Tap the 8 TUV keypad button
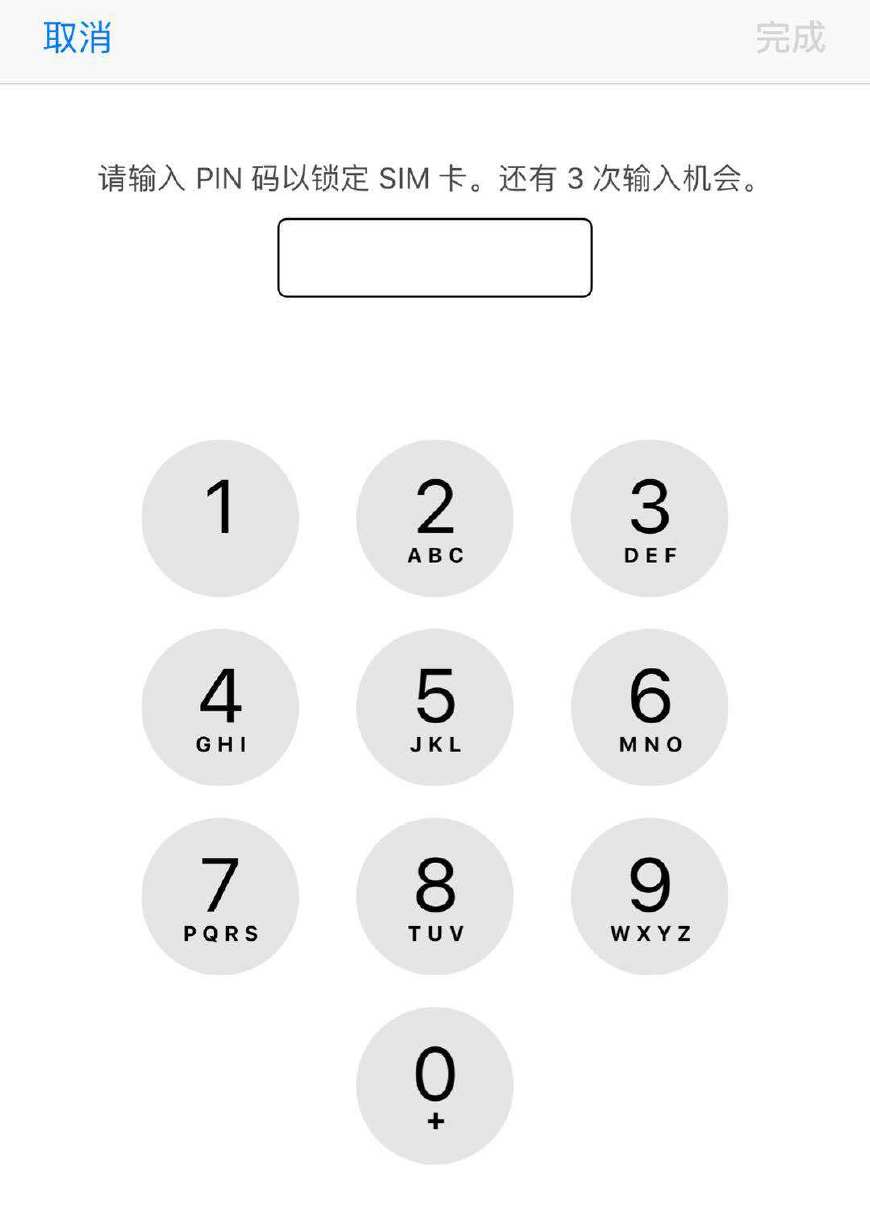870x1221 pixels. [x=434, y=896]
